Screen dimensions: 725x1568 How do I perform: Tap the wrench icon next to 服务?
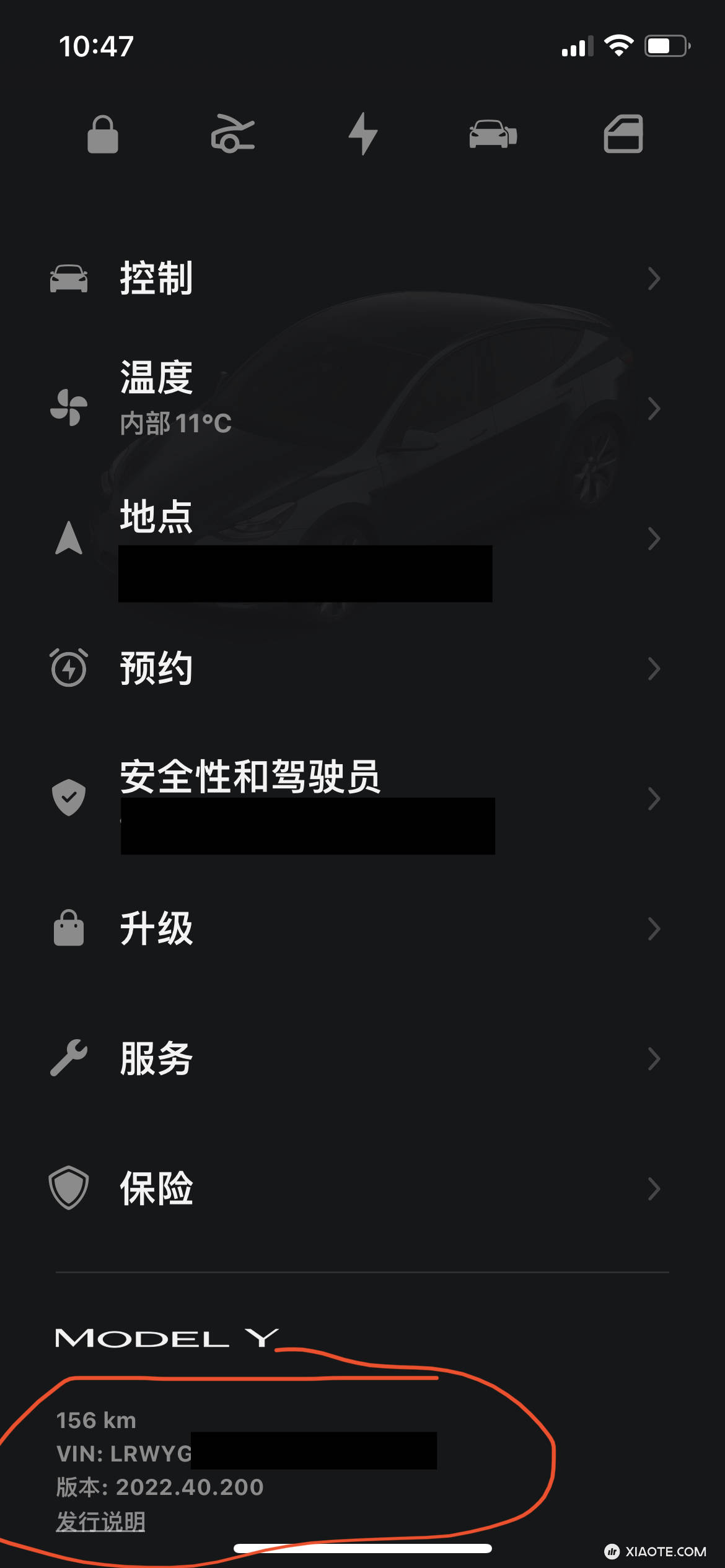[x=69, y=1059]
